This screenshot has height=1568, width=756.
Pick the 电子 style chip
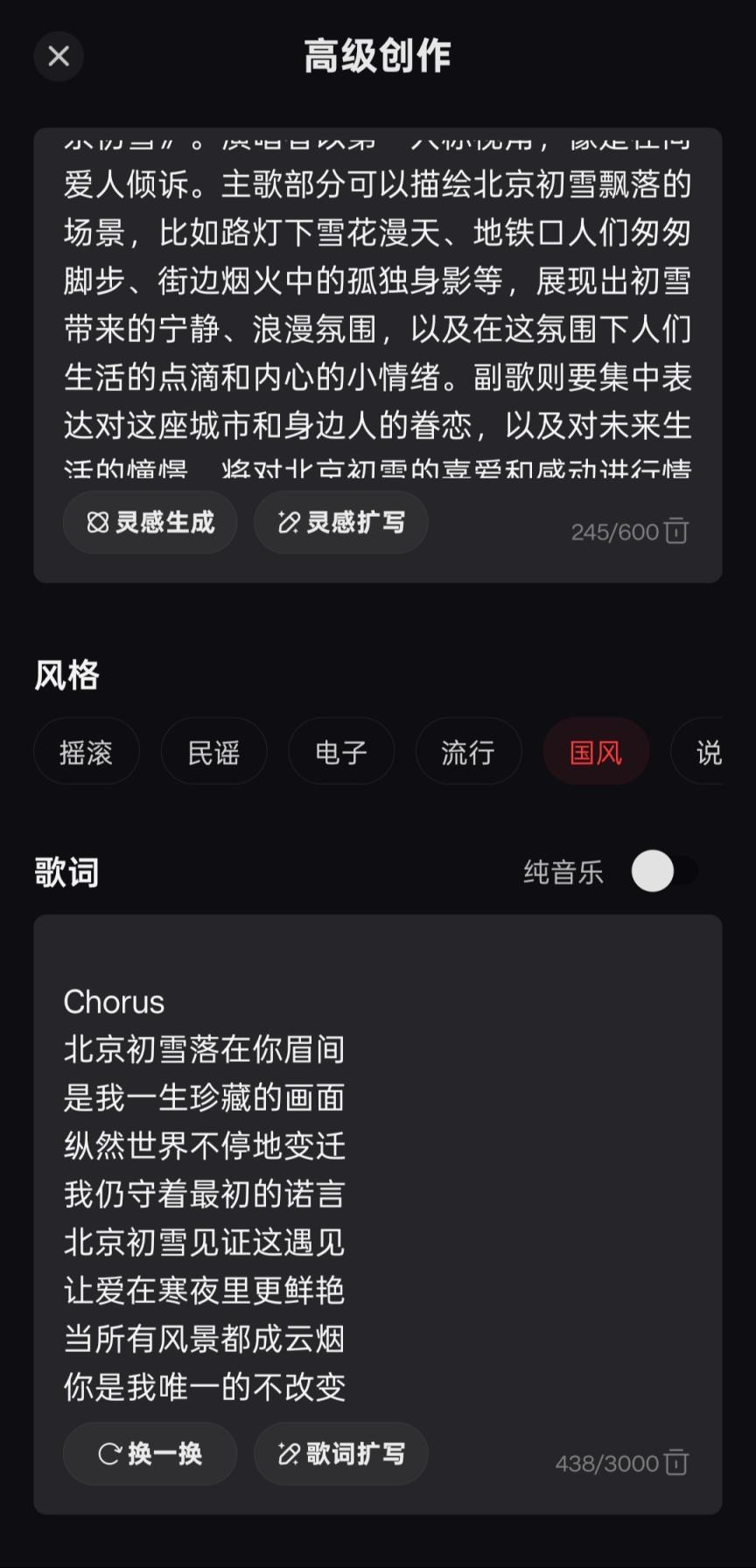point(341,752)
